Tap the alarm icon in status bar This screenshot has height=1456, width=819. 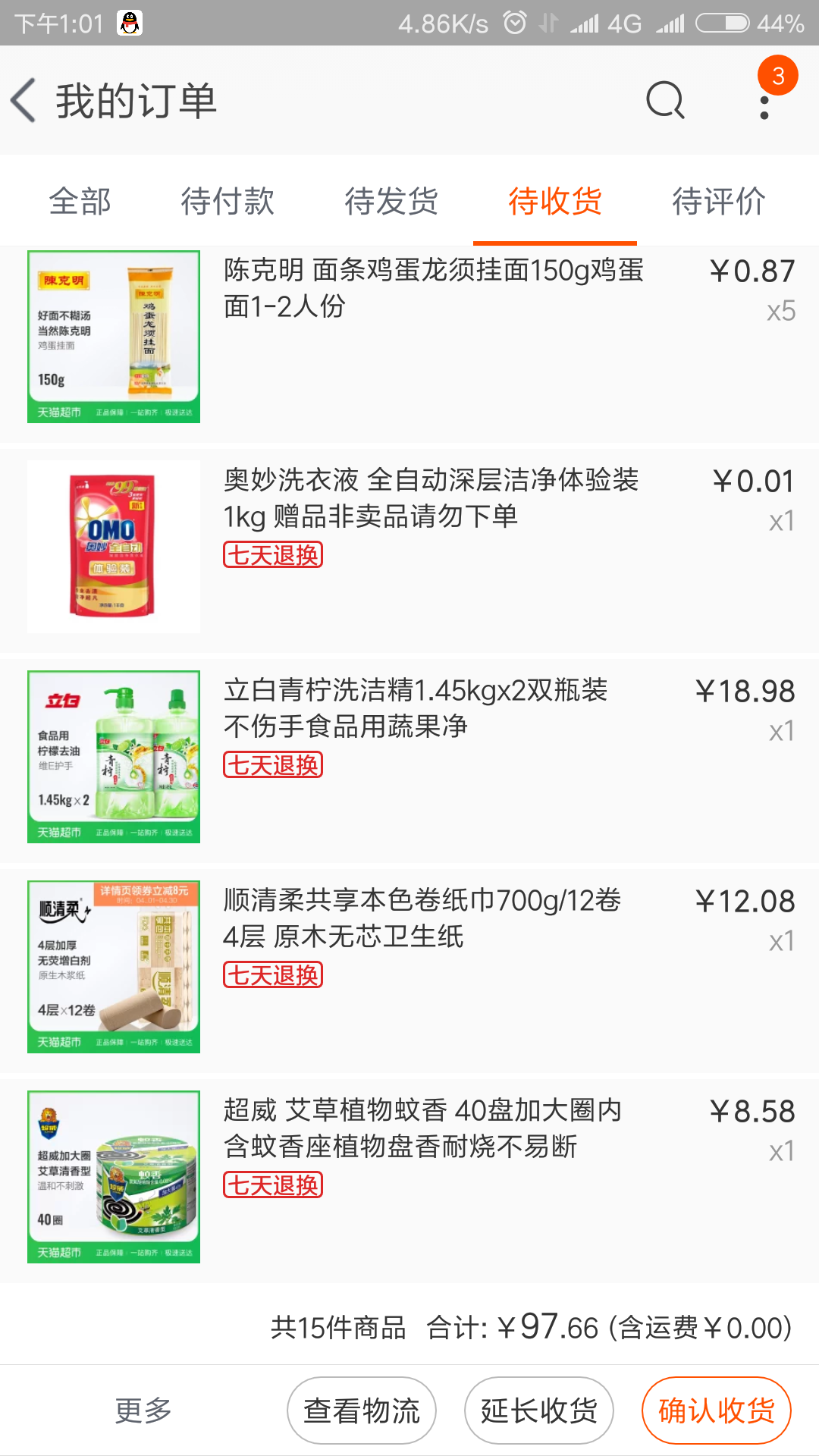tap(514, 23)
